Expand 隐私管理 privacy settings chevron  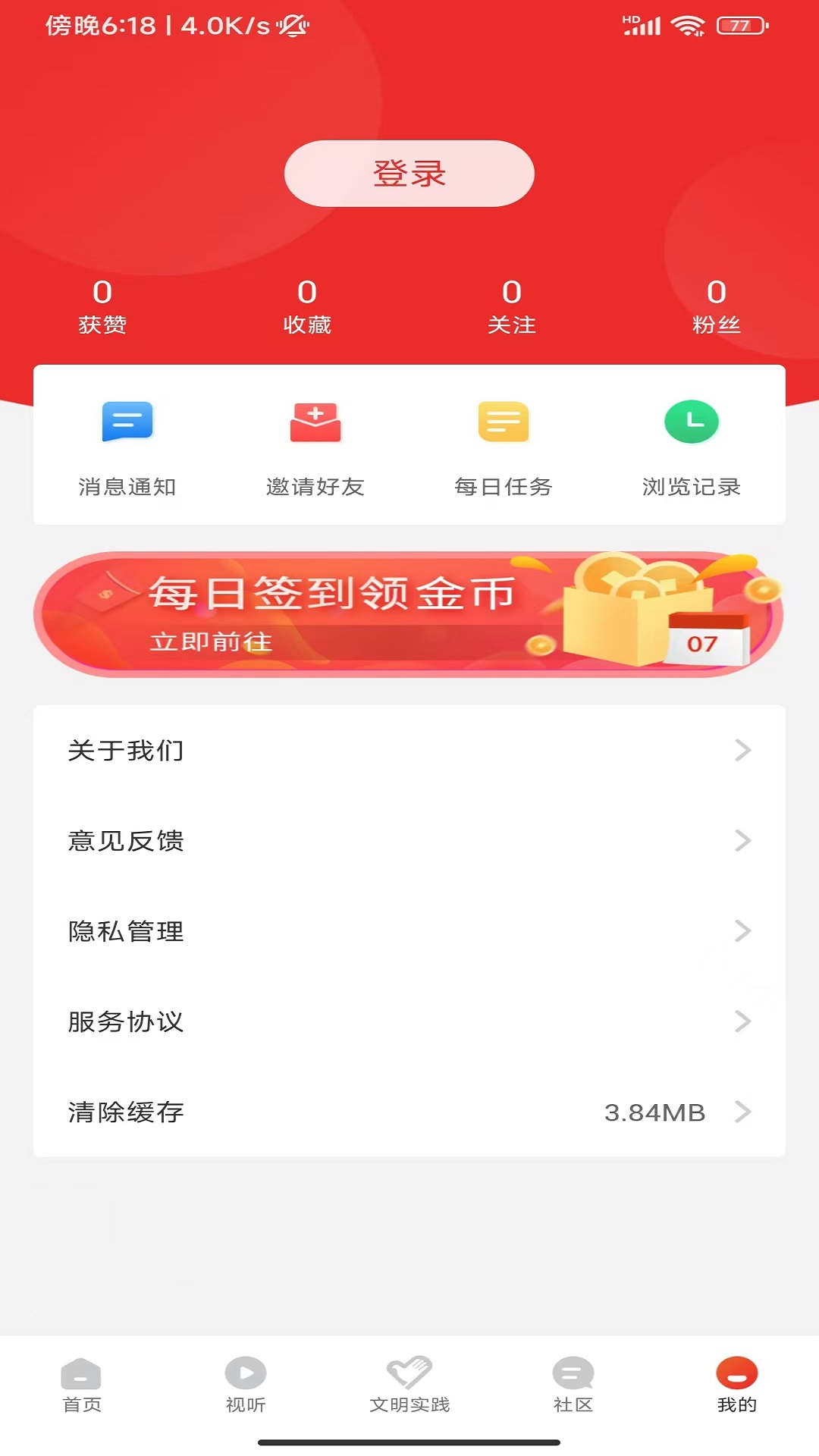tap(742, 932)
